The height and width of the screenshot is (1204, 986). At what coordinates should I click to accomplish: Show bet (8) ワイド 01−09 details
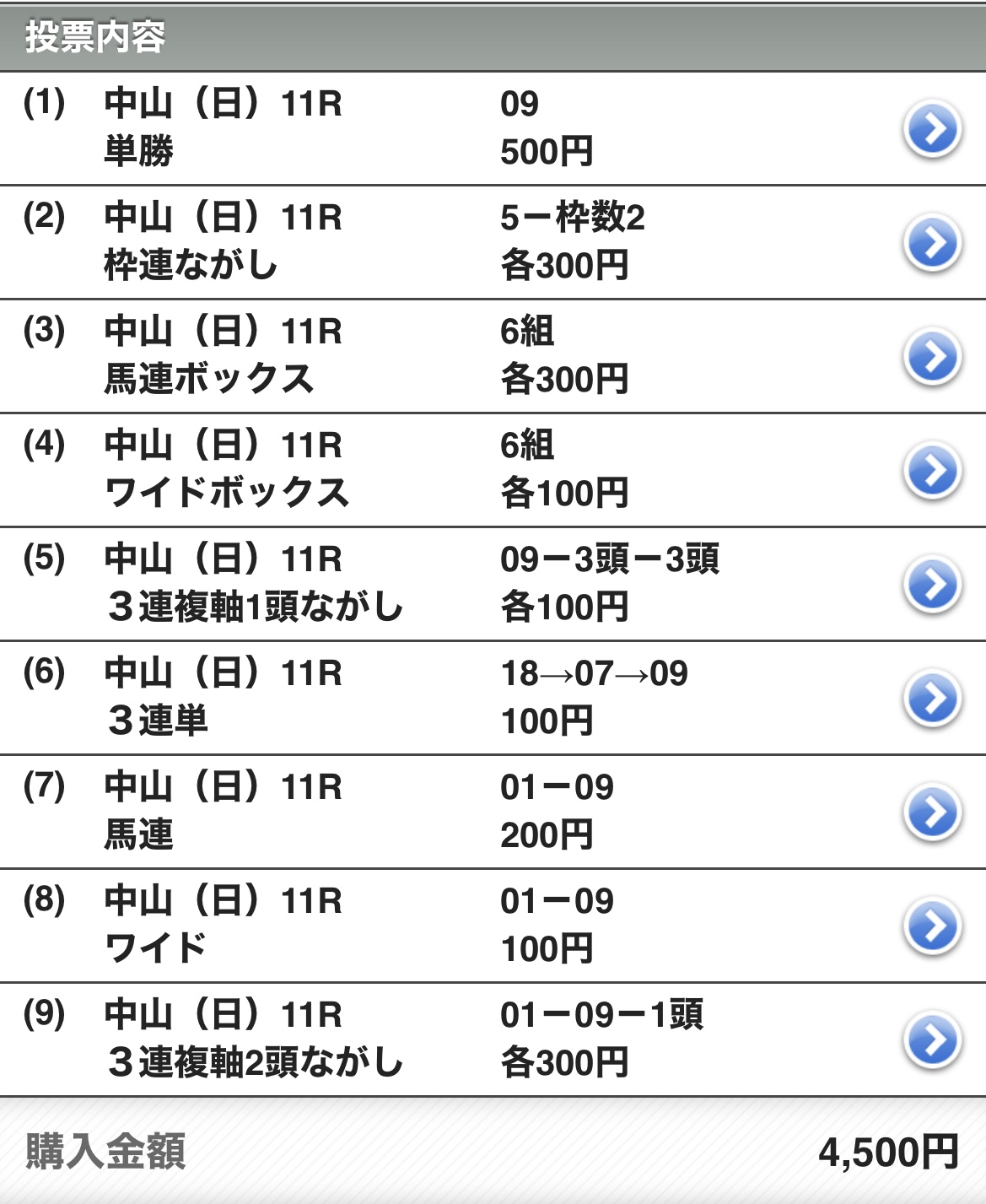point(932,926)
